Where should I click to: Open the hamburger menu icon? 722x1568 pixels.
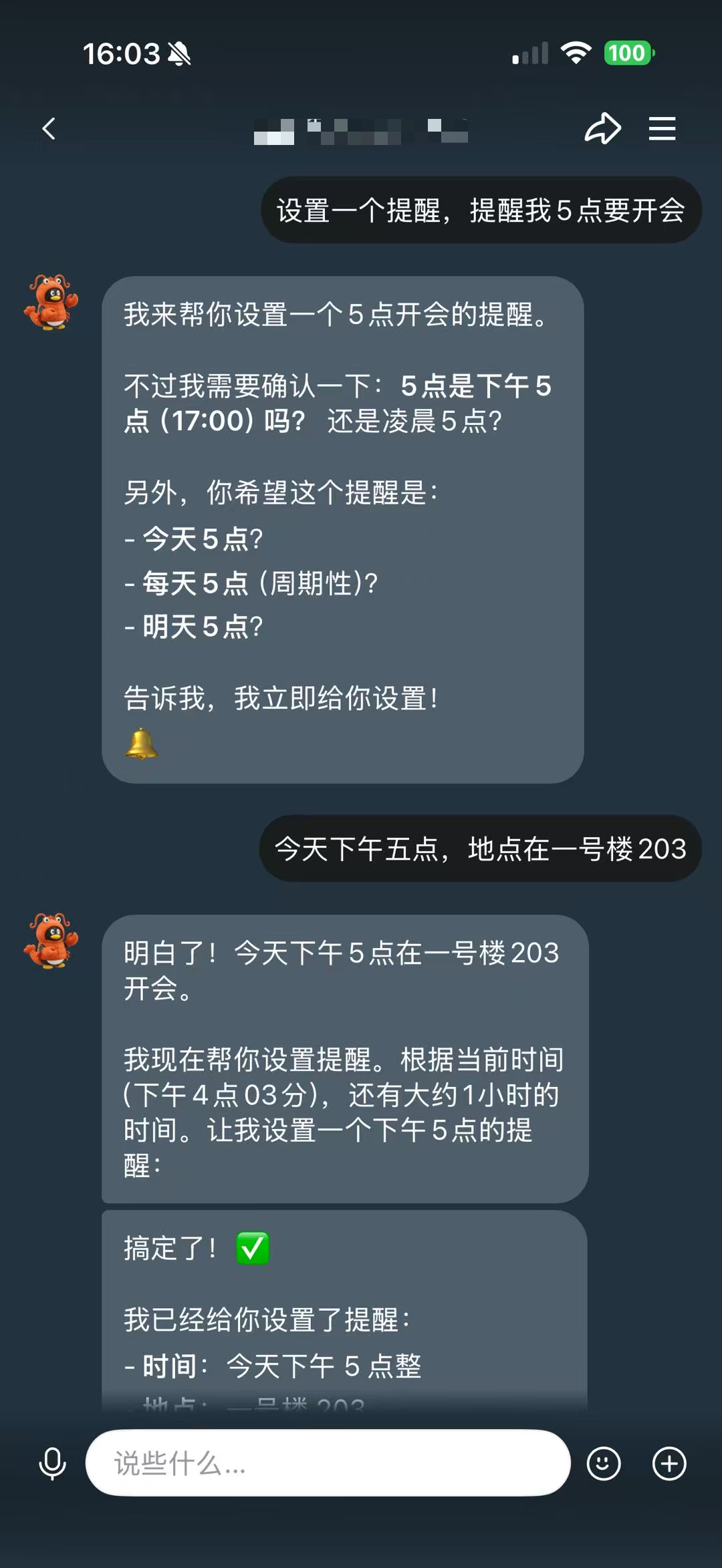(x=662, y=128)
